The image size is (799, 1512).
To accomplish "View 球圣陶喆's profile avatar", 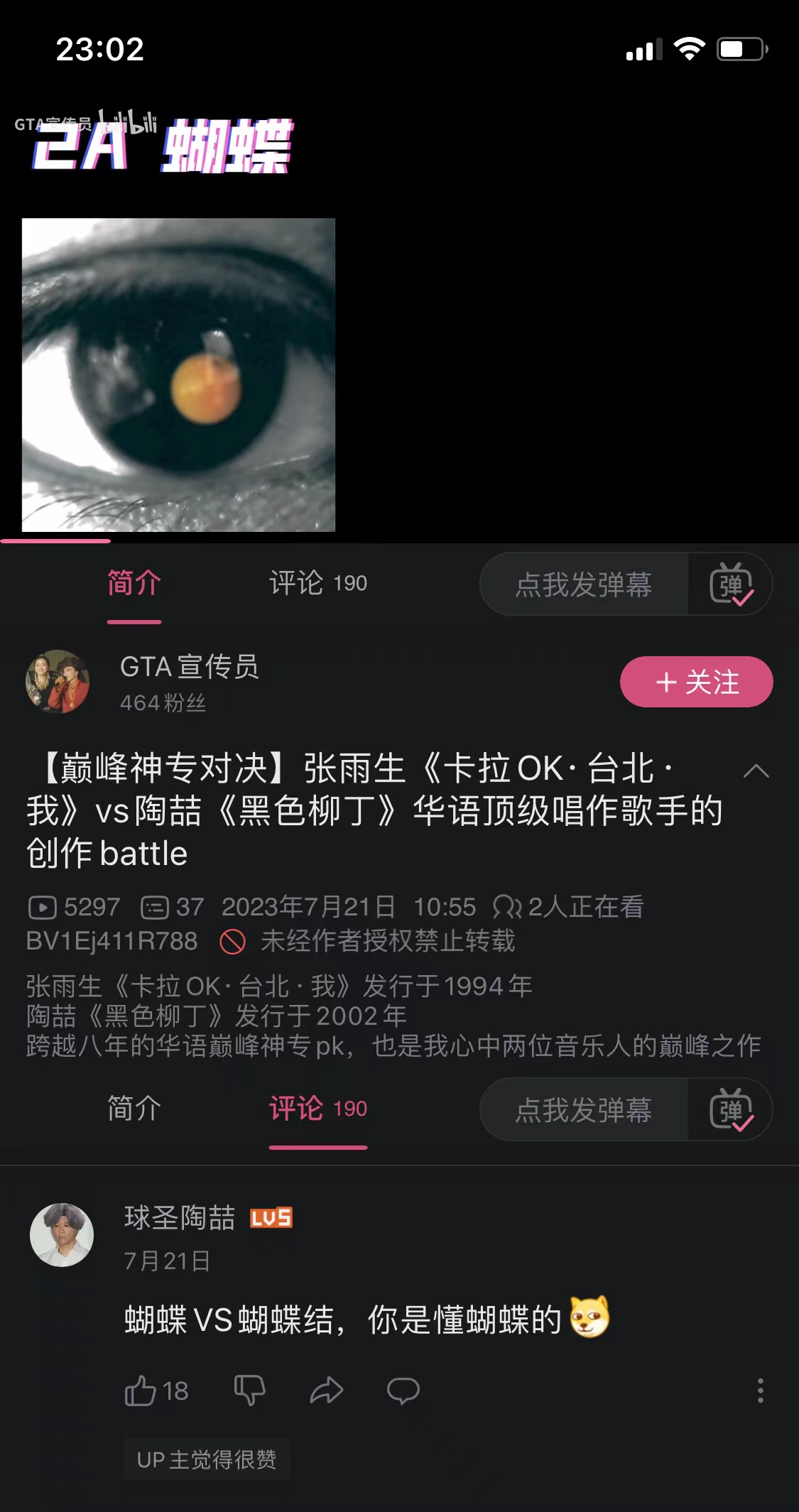I will point(62,1235).
